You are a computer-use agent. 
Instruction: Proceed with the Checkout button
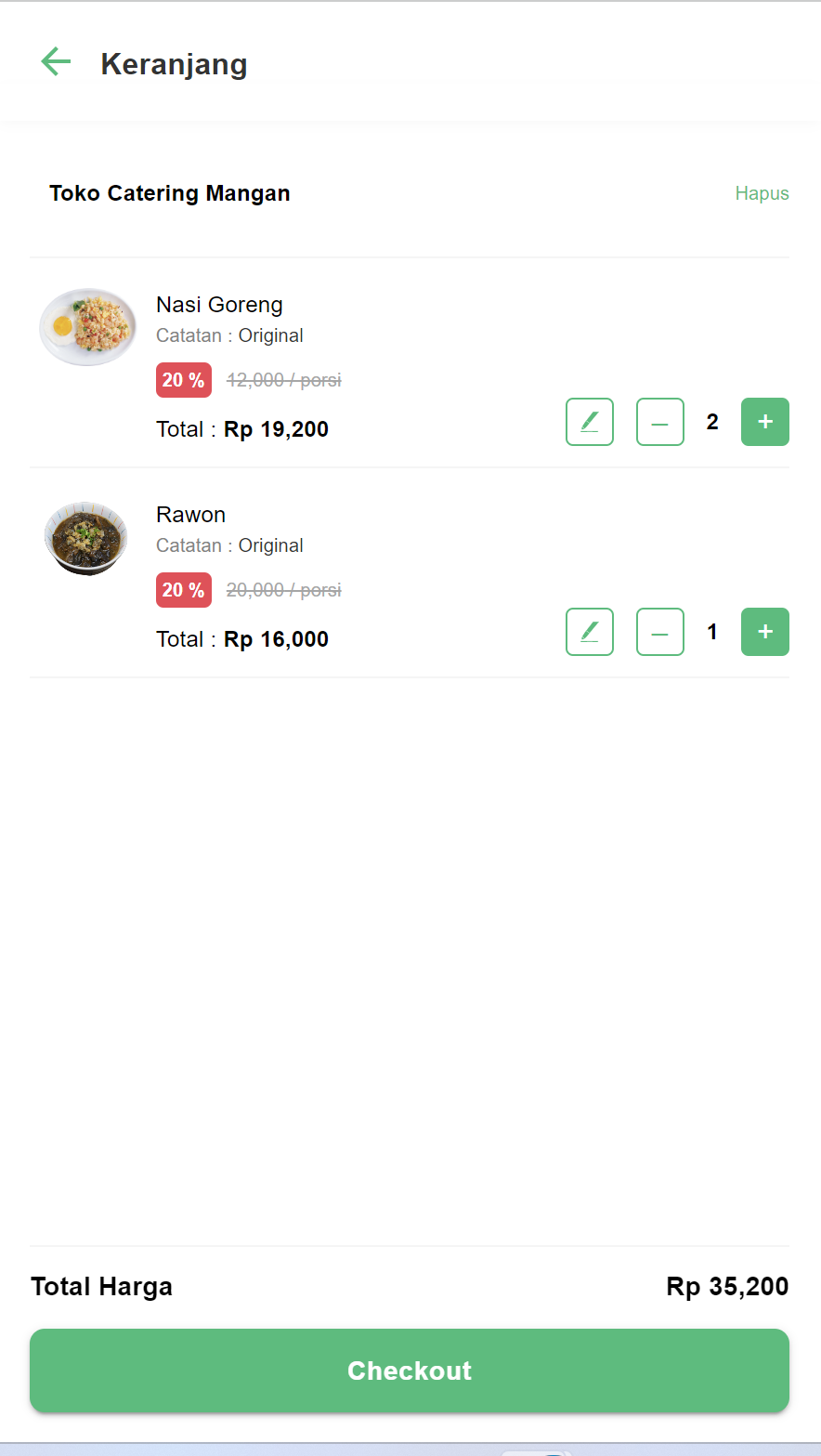tap(410, 1371)
